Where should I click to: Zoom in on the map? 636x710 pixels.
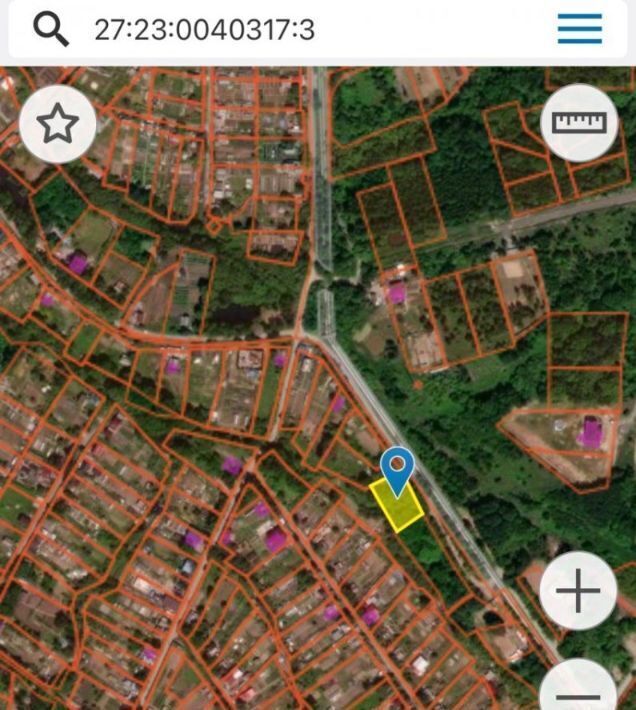pos(578,592)
